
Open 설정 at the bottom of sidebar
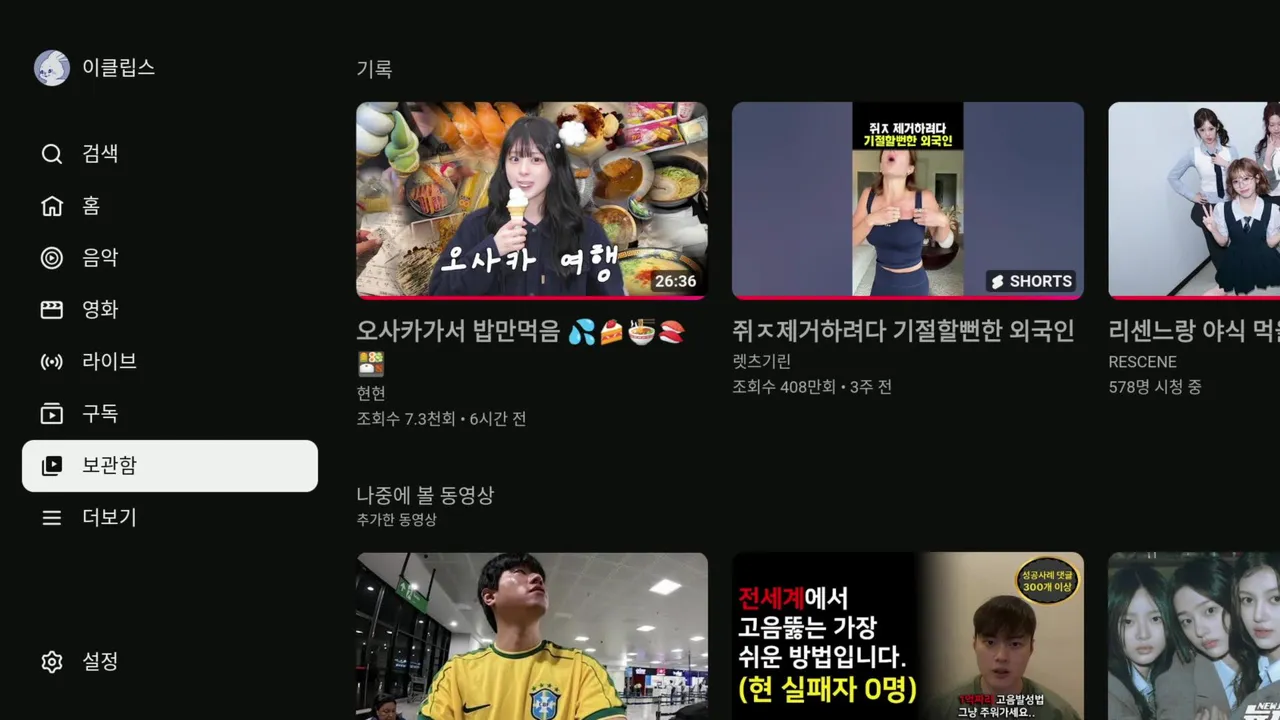point(100,662)
